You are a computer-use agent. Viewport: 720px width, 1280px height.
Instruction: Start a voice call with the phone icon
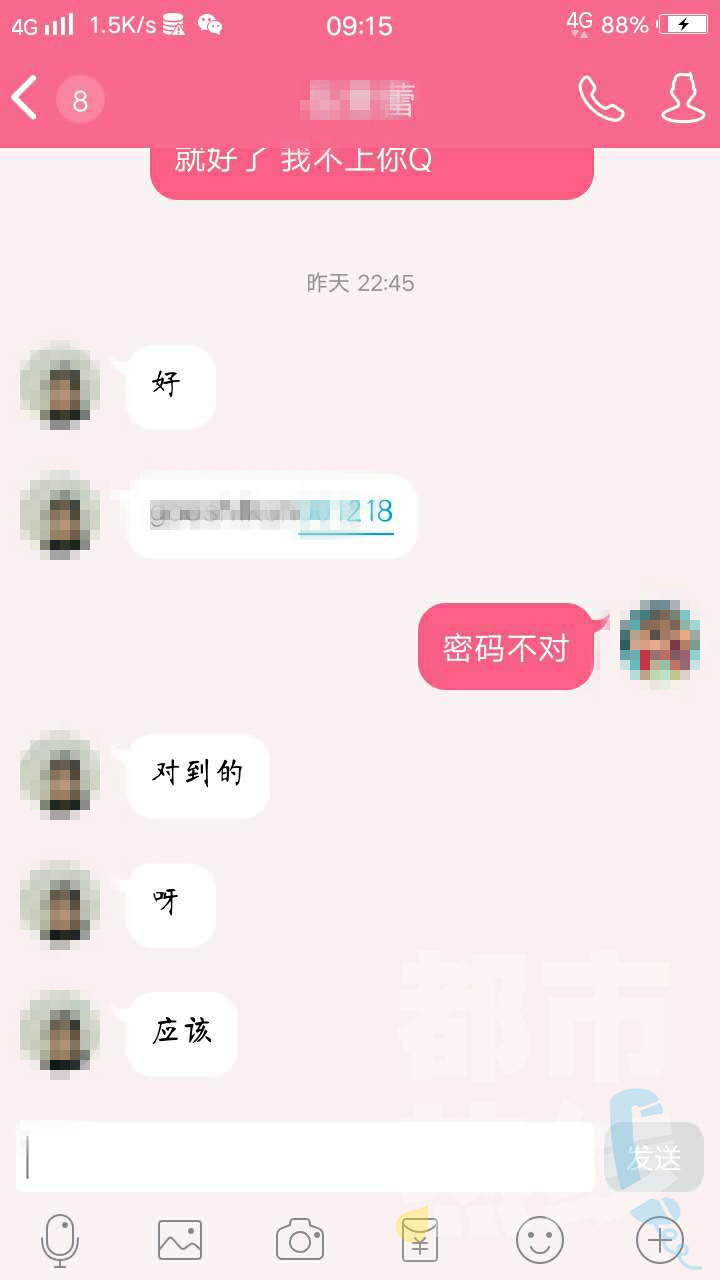[x=600, y=99]
